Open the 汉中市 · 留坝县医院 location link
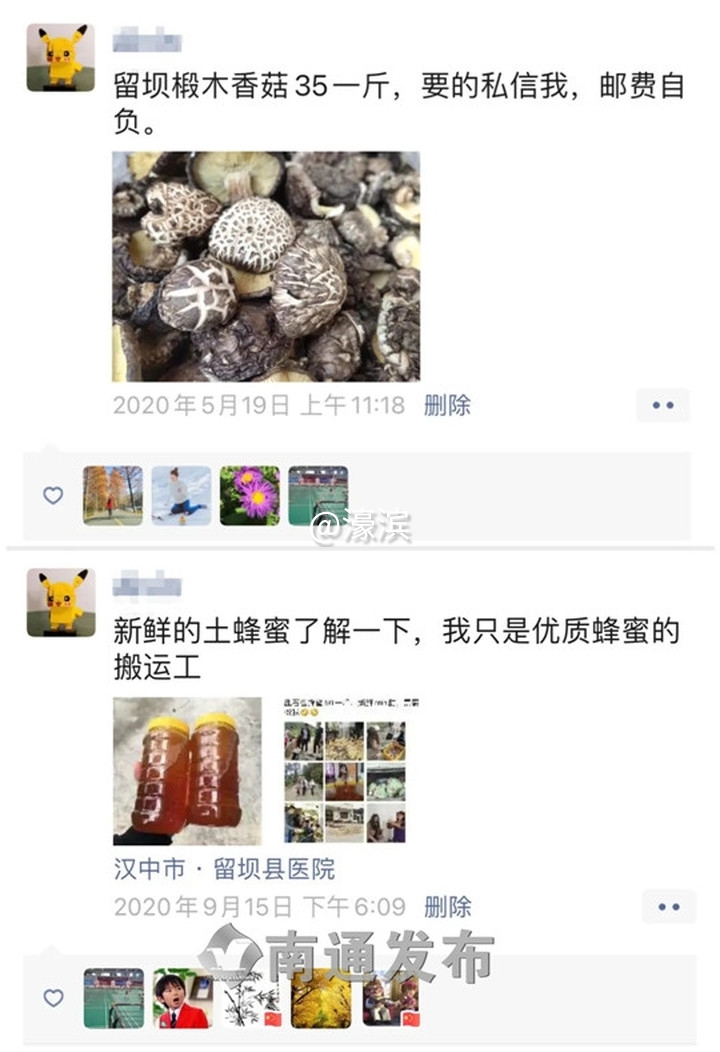The width and height of the screenshot is (720, 1052). coord(224,868)
